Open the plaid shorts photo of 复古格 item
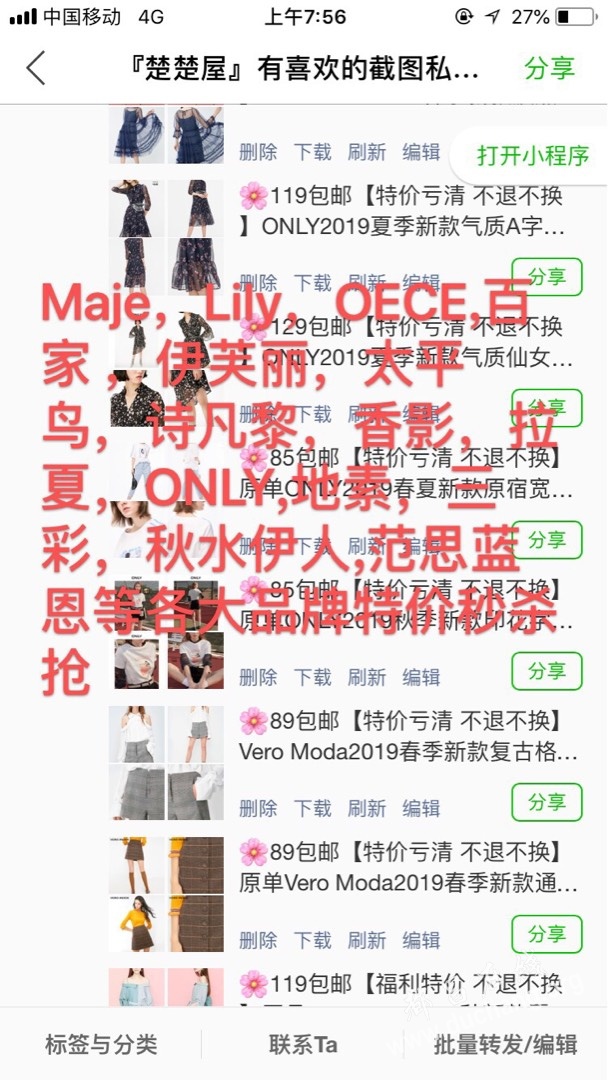608x1080 pixels. tap(195, 735)
